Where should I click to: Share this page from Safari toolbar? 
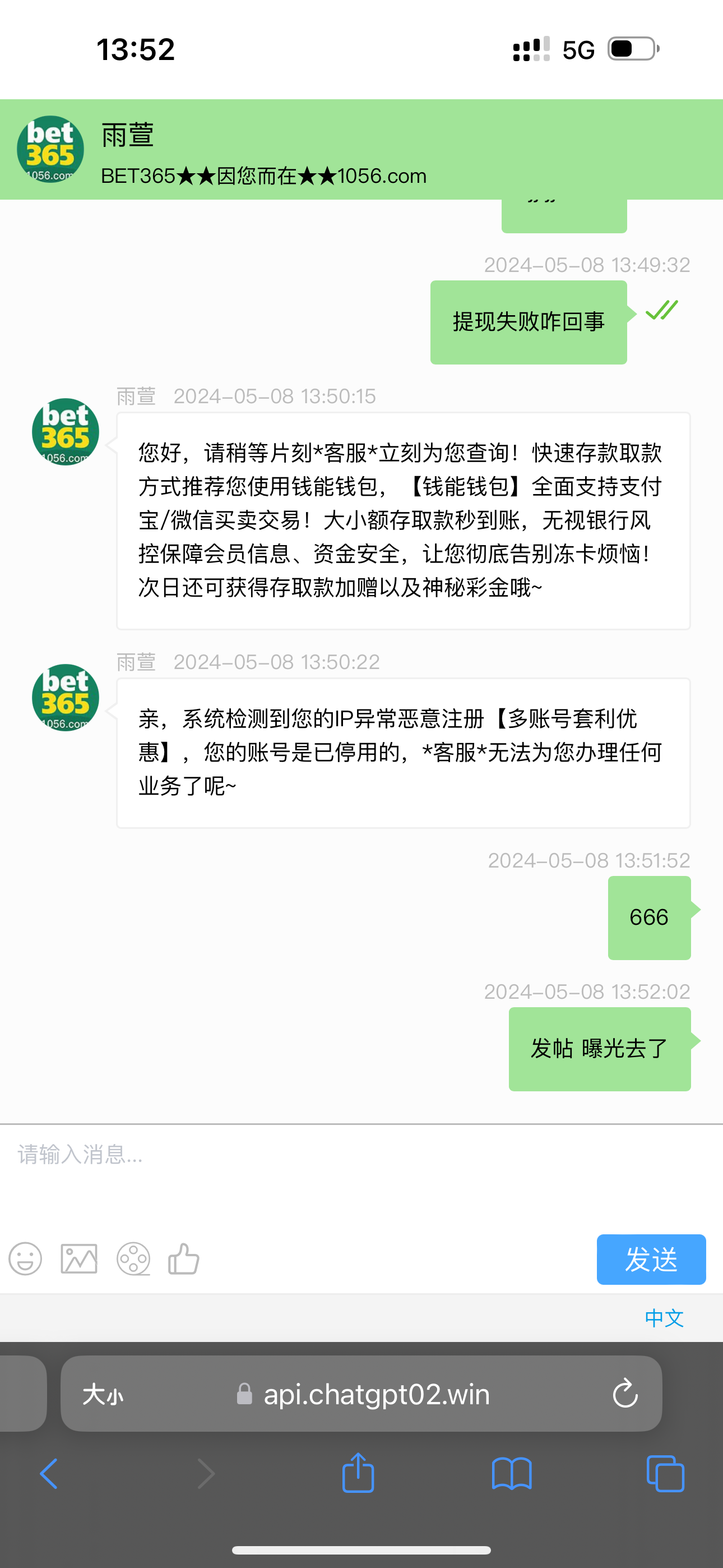click(x=358, y=1473)
